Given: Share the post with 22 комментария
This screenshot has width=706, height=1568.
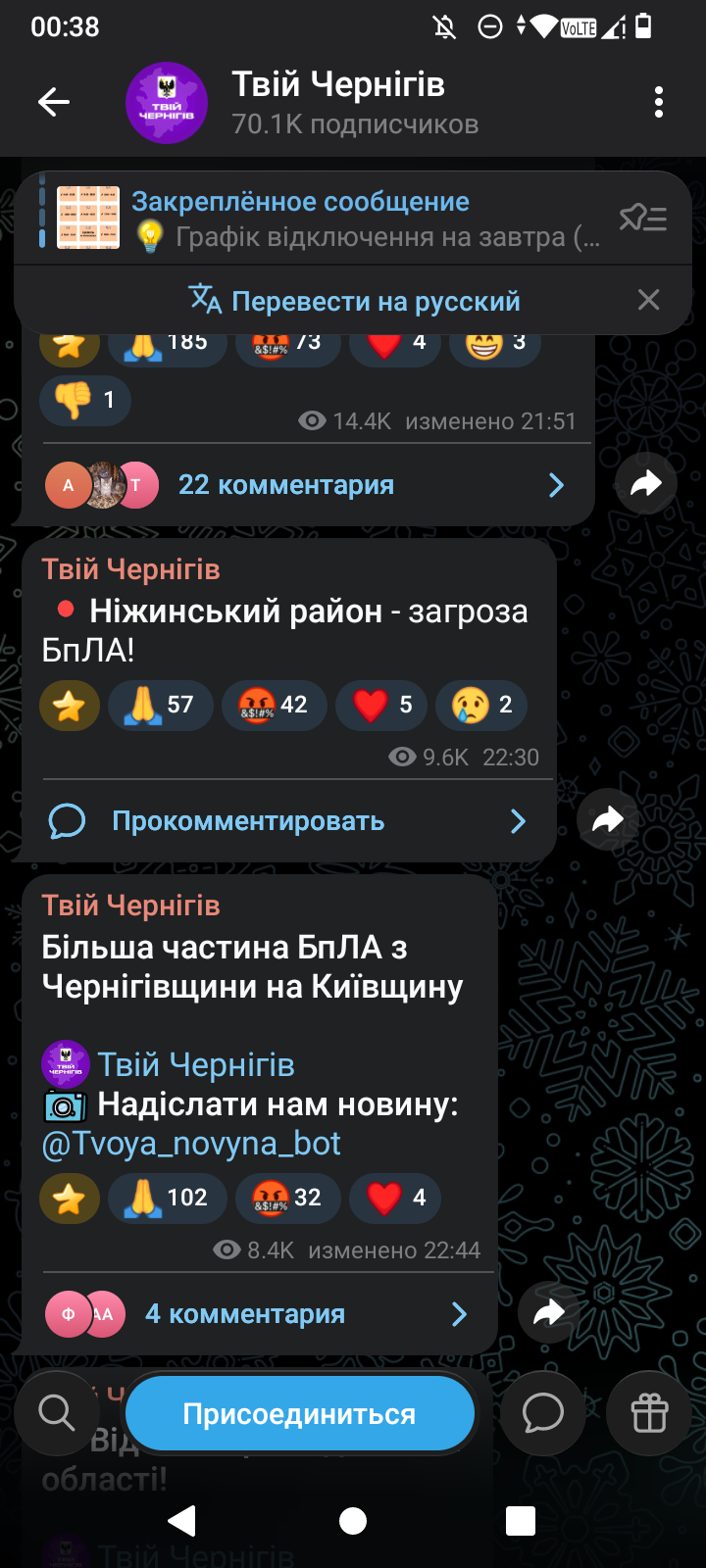Looking at the screenshot, I should point(645,483).
